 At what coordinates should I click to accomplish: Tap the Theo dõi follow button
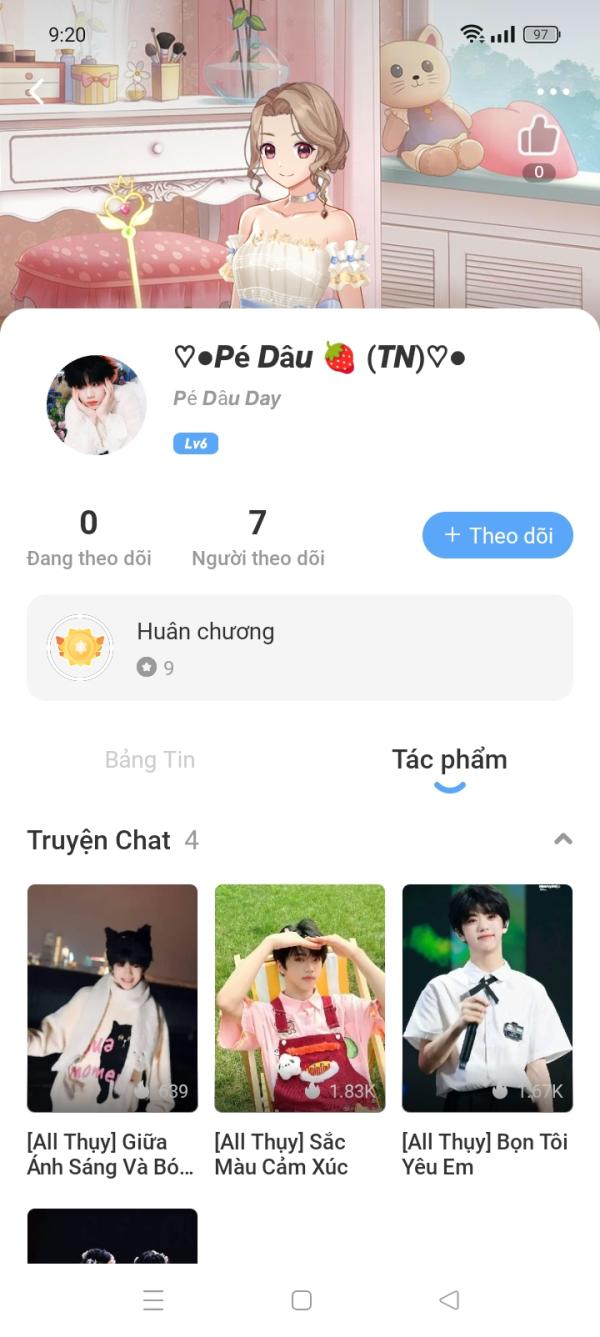tap(497, 535)
